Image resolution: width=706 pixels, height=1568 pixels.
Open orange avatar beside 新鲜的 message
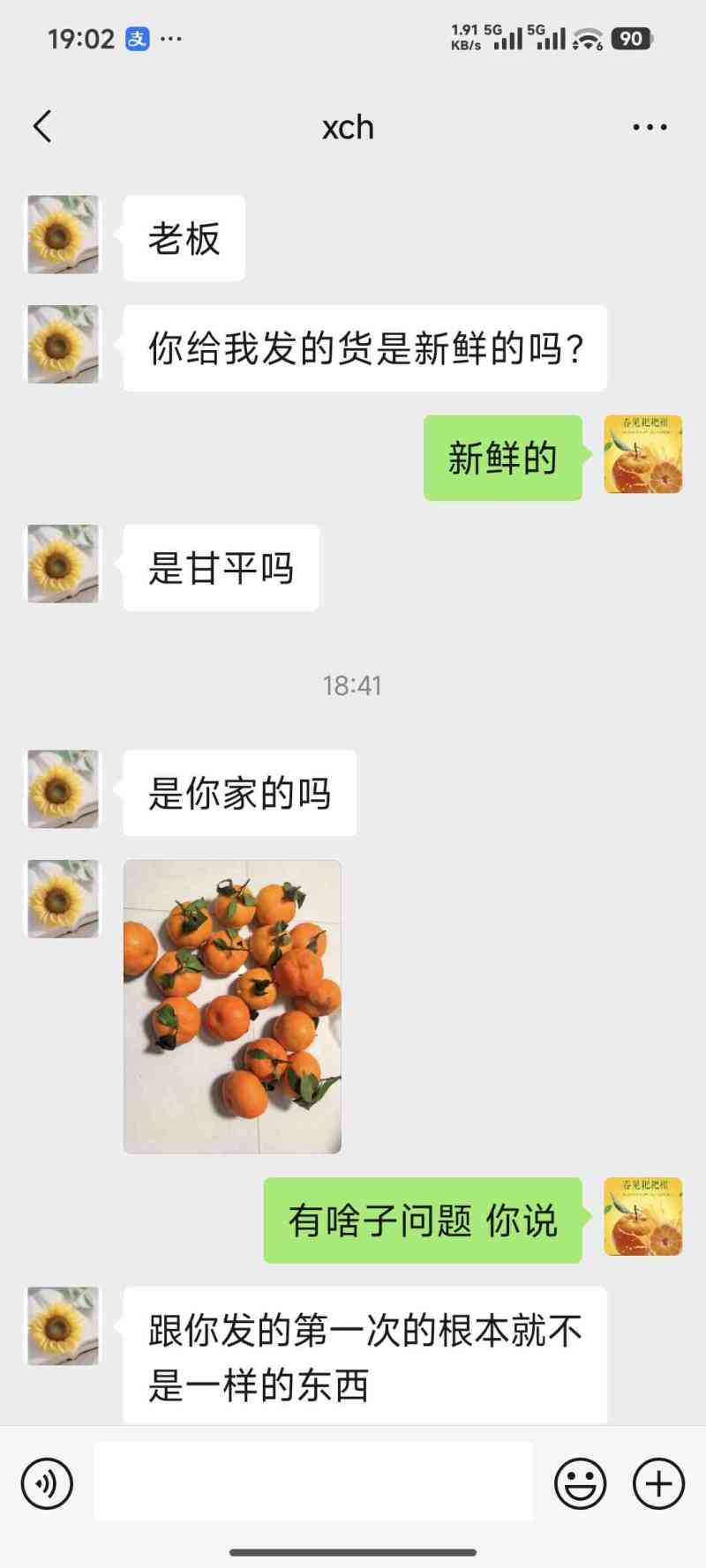point(642,454)
